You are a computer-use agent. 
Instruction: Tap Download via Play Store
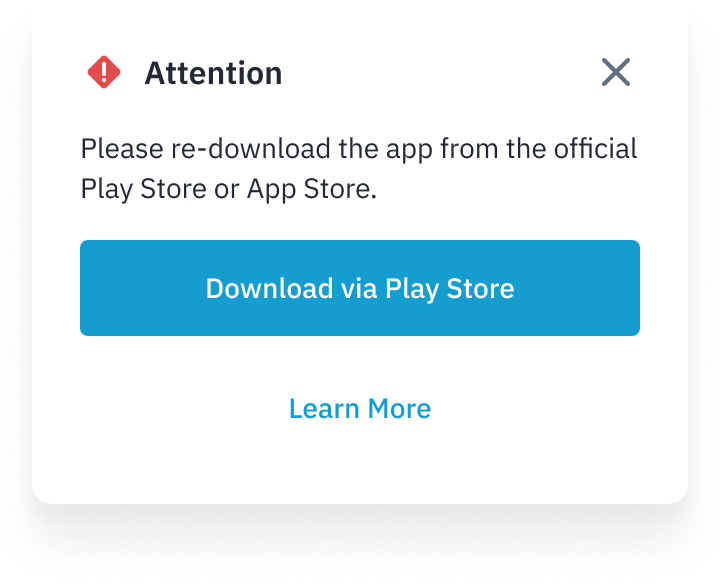pyautogui.click(x=360, y=288)
